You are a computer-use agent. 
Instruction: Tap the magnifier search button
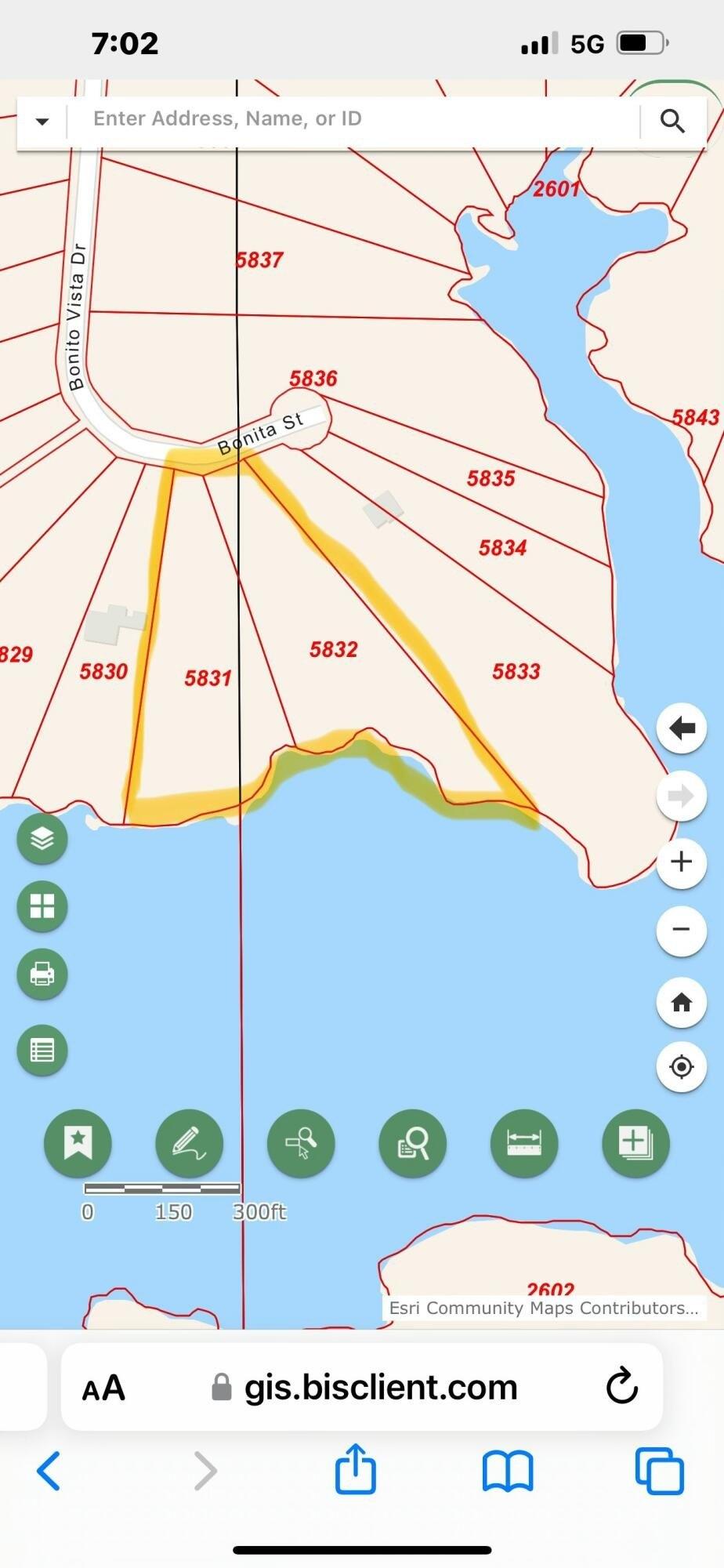[x=672, y=121]
